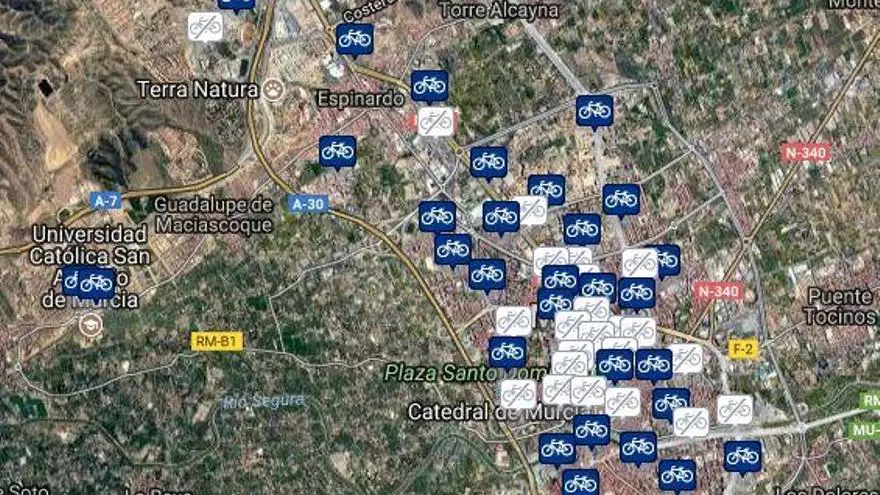Select the blue bike marker below Costera

354,39
